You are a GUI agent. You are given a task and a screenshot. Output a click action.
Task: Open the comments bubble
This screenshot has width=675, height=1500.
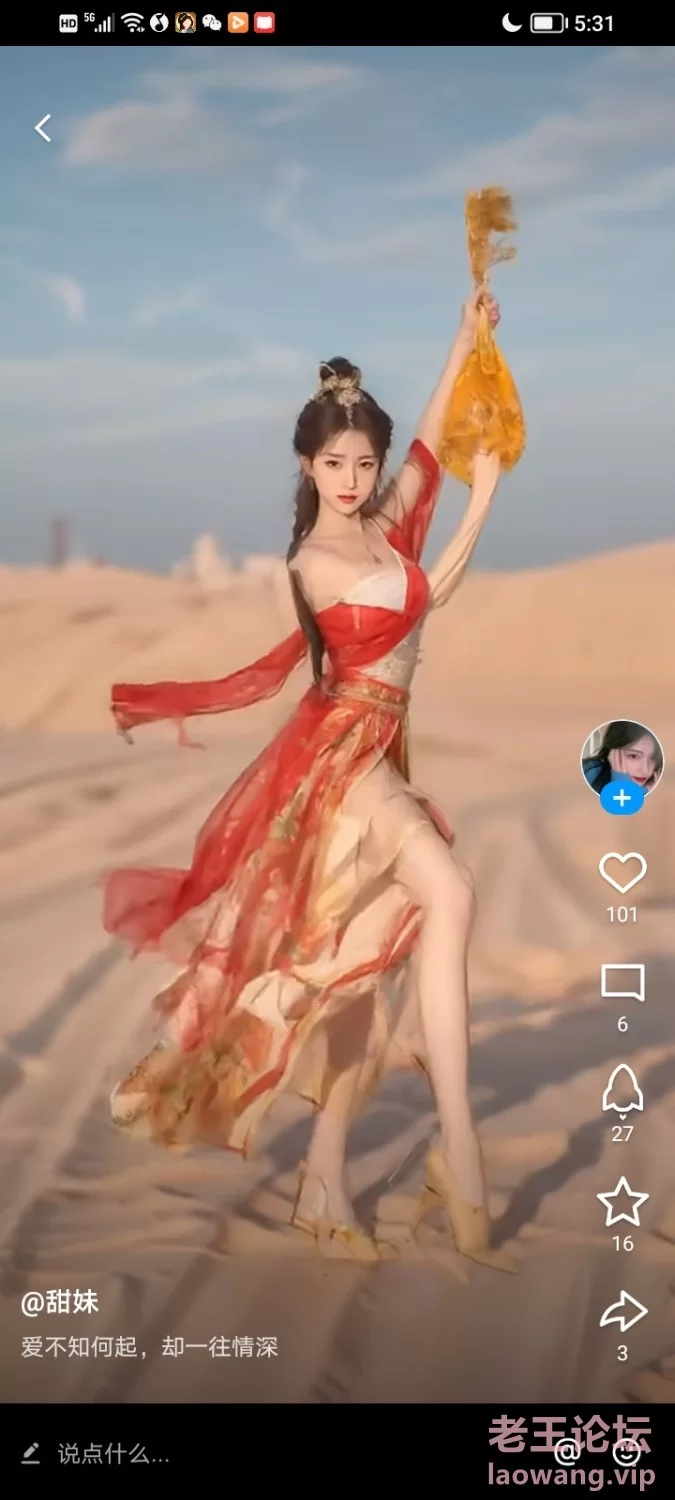pos(622,983)
